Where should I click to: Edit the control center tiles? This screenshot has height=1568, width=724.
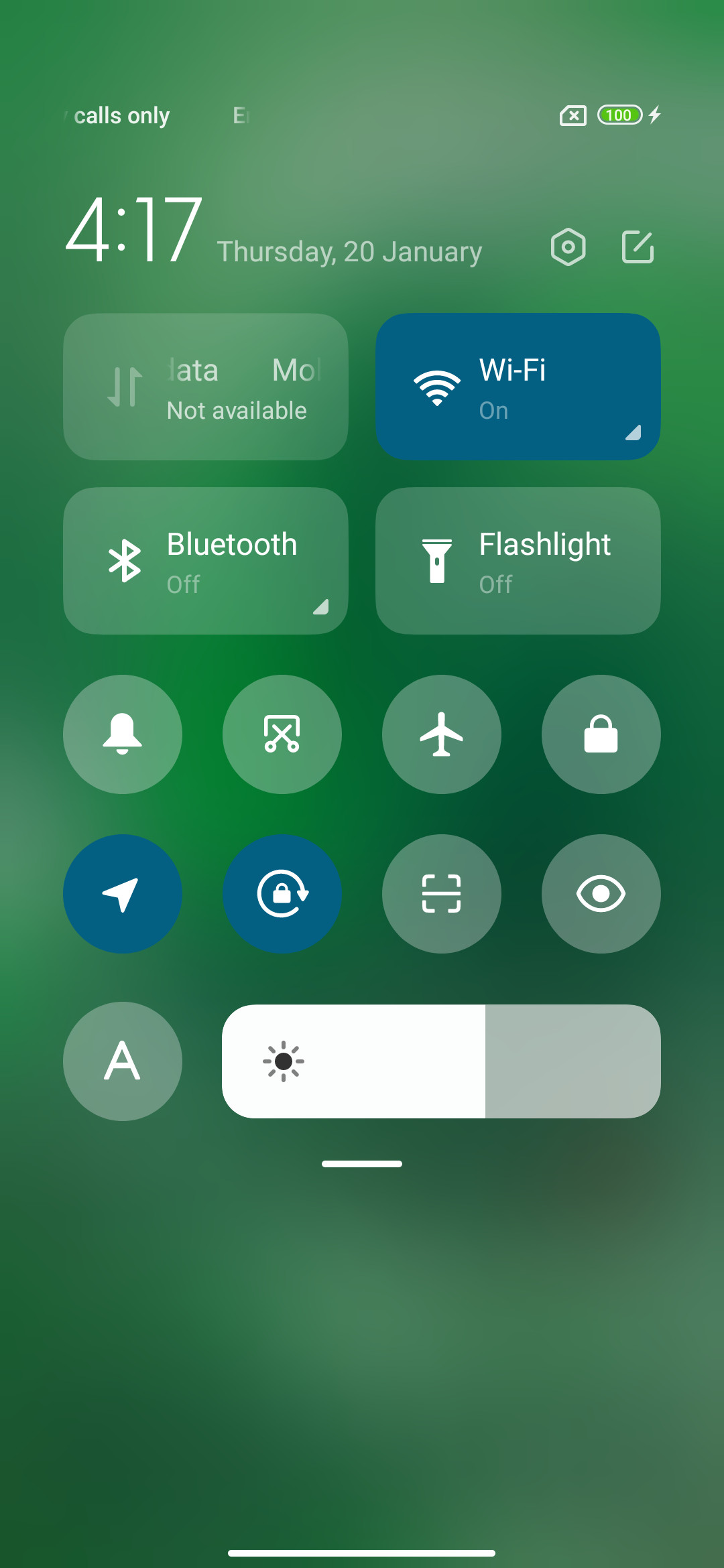pyautogui.click(x=638, y=247)
